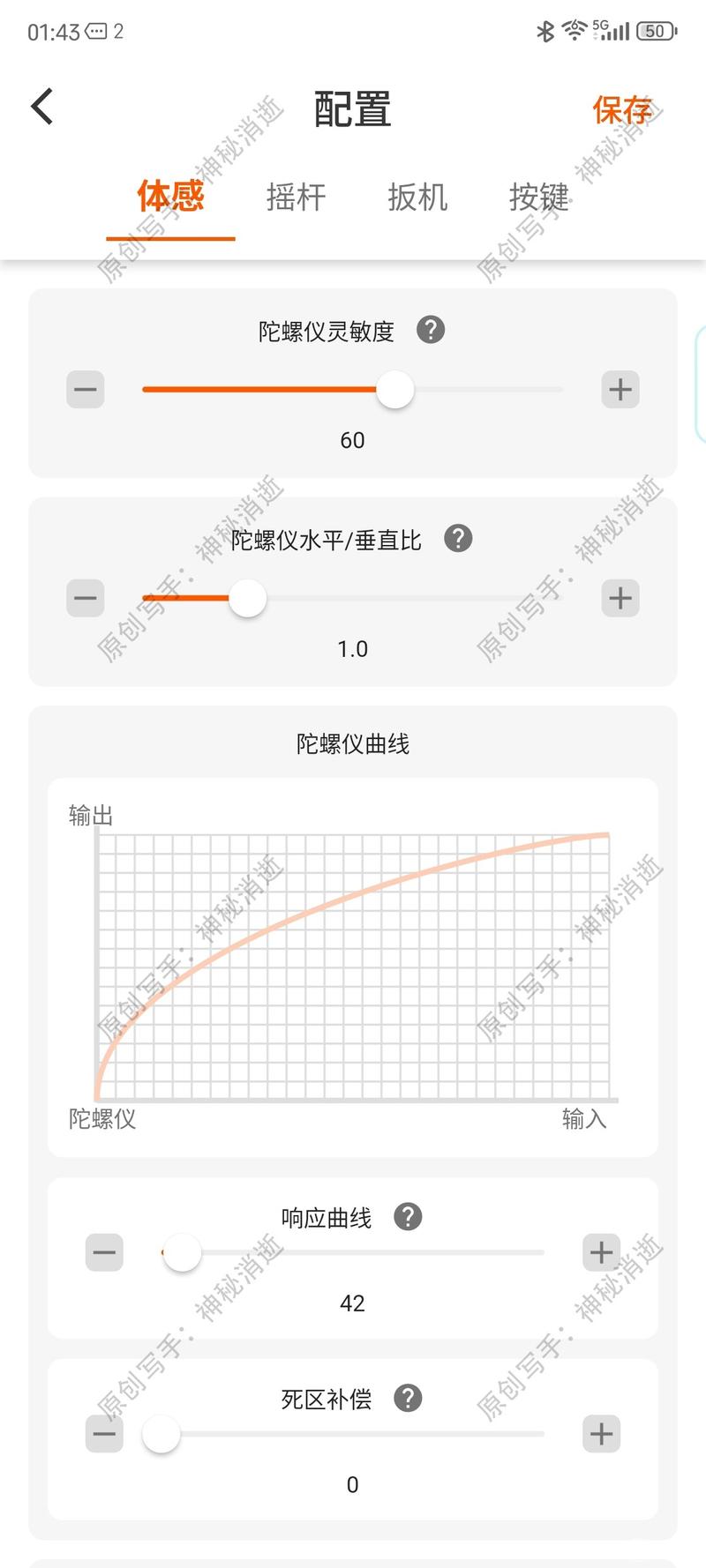The height and width of the screenshot is (1568, 706).
Task: Increase 陀螺仪灵敏度 with the plus button
Action: tap(620, 389)
